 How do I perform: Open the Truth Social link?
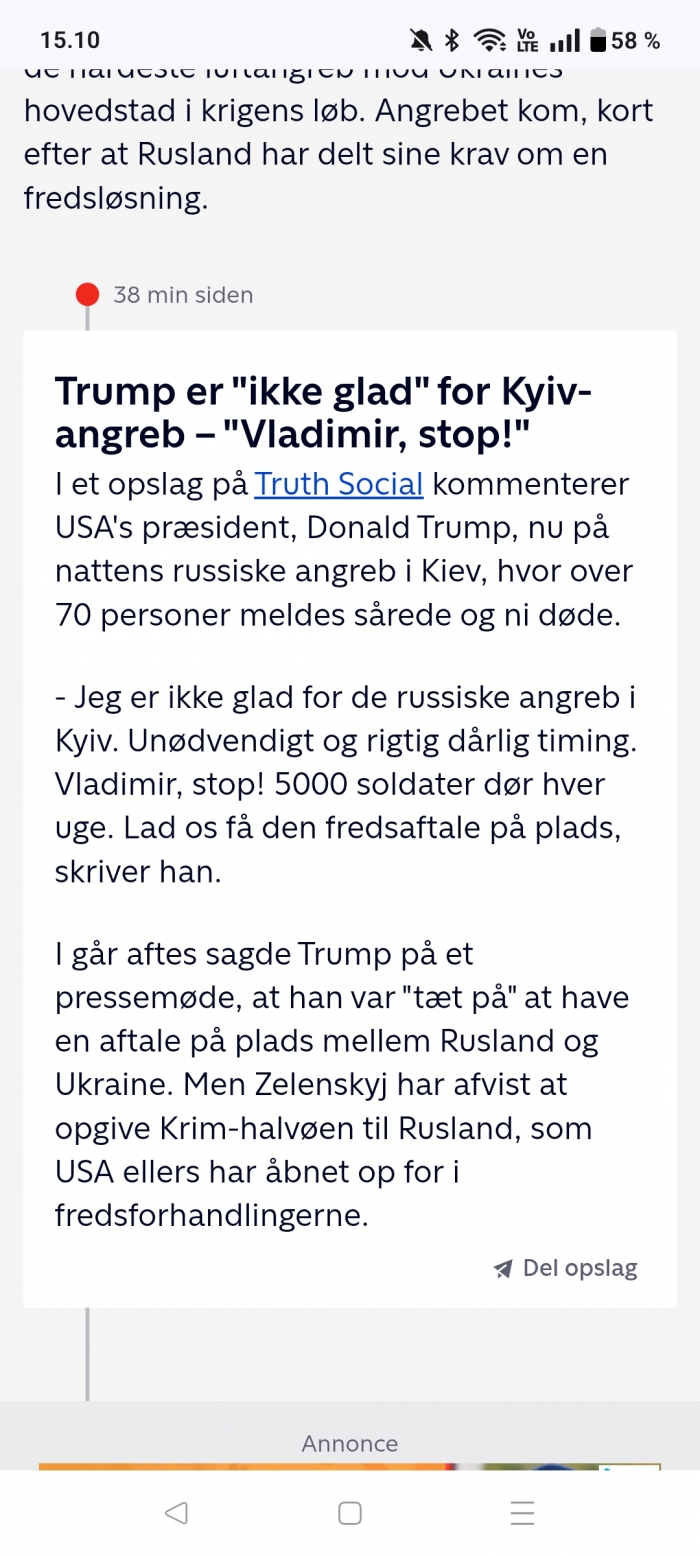[339, 484]
